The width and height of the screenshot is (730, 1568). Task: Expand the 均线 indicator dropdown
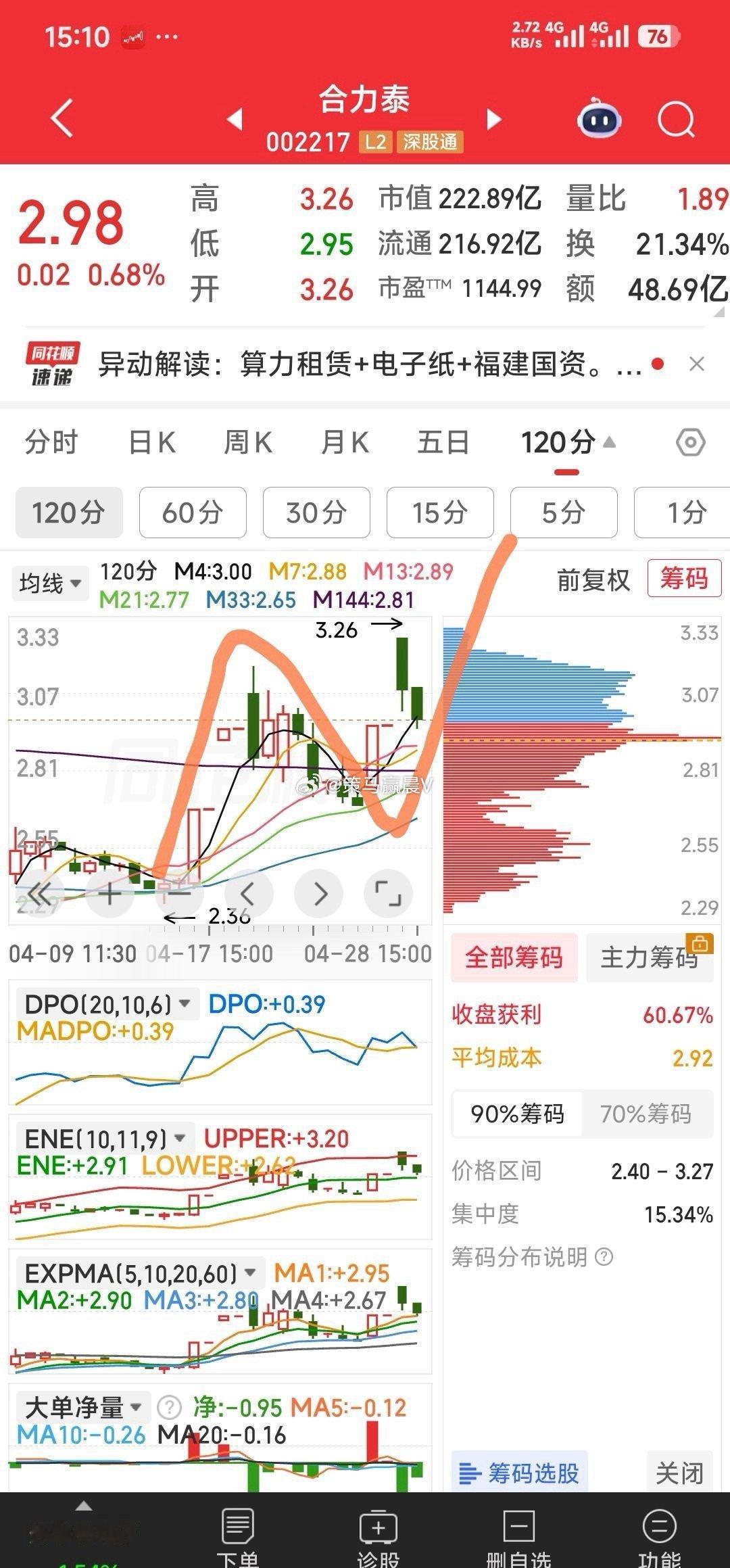pyautogui.click(x=51, y=583)
